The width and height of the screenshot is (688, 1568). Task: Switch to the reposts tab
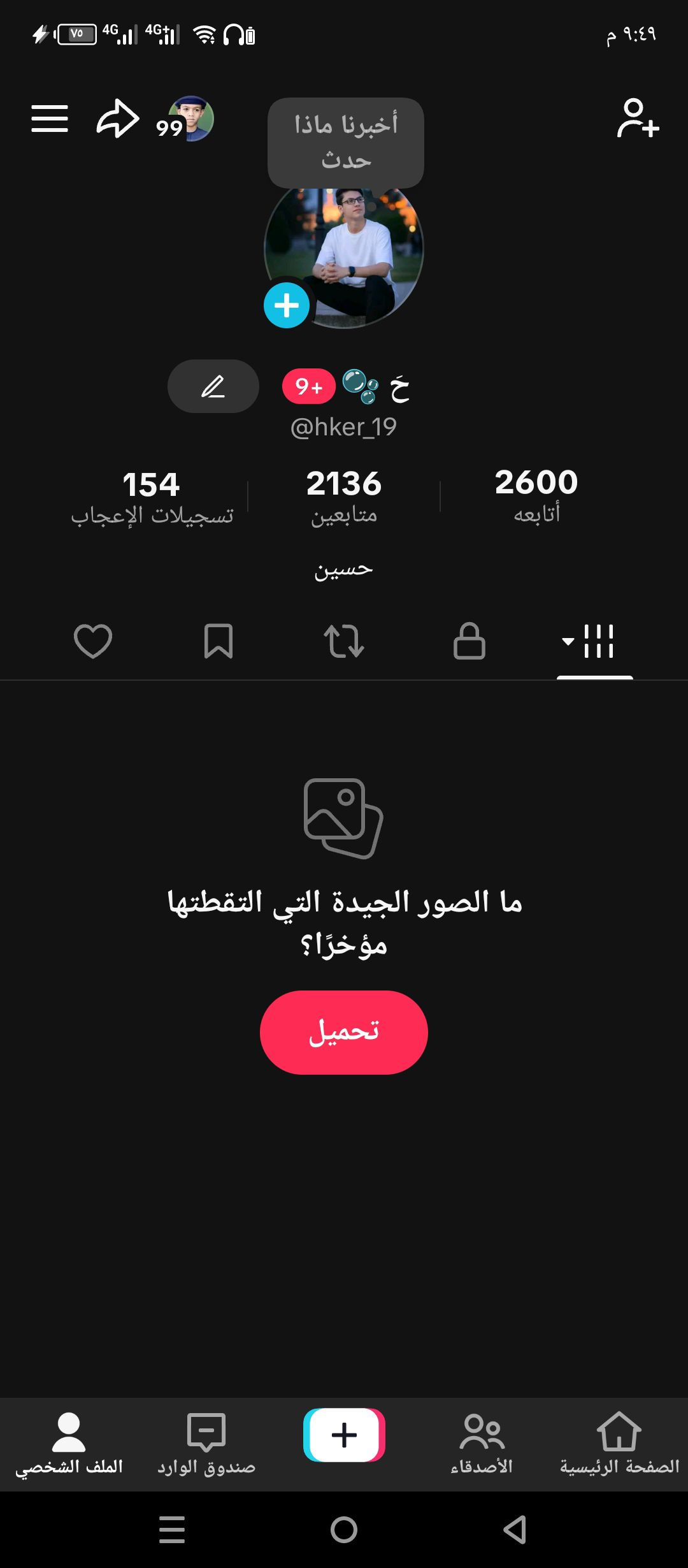tap(344, 641)
